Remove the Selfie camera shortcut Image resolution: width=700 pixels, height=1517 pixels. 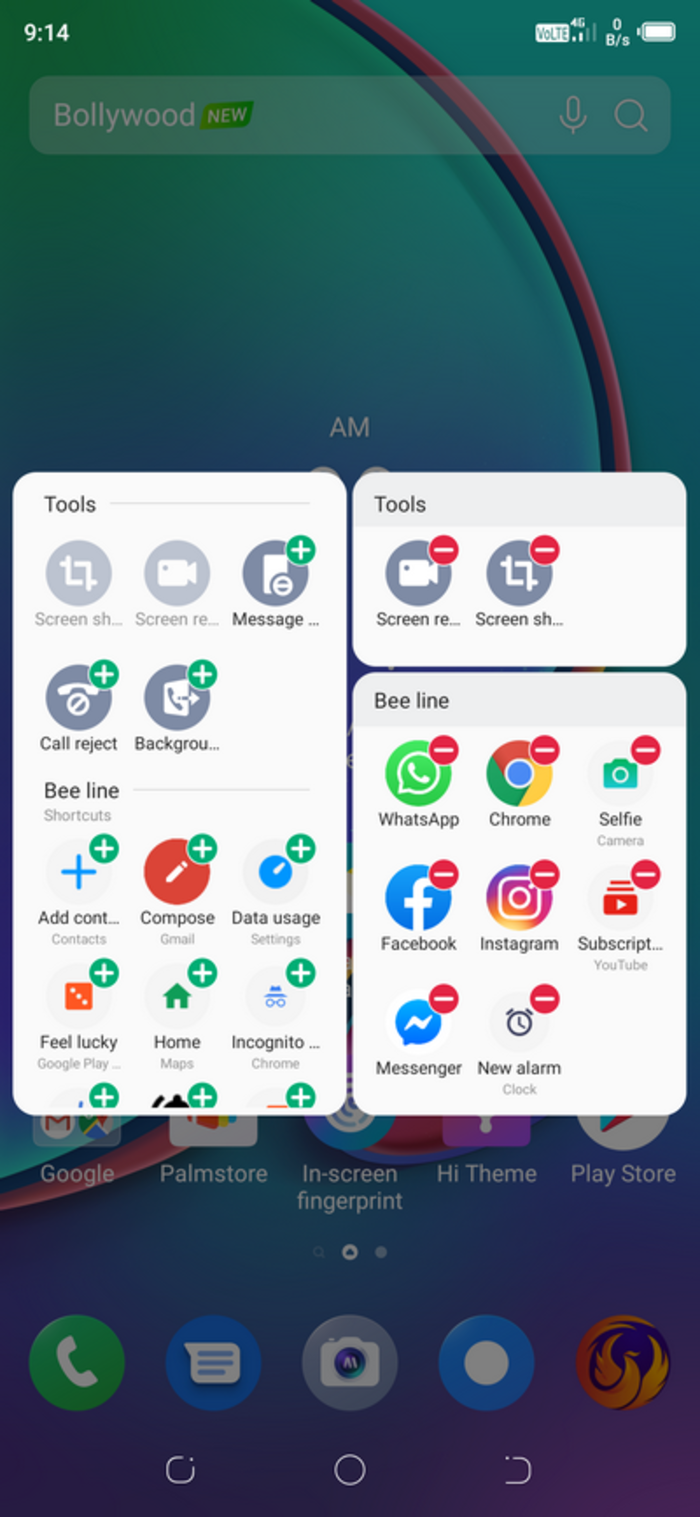[x=645, y=750]
